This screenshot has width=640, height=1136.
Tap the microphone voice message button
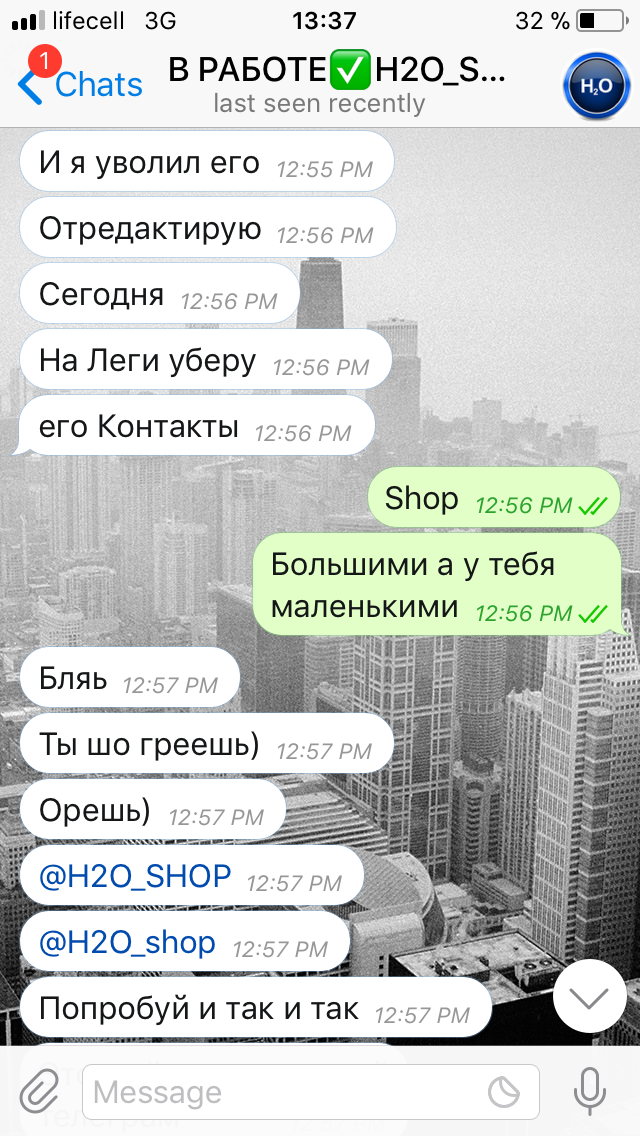coord(589,1091)
